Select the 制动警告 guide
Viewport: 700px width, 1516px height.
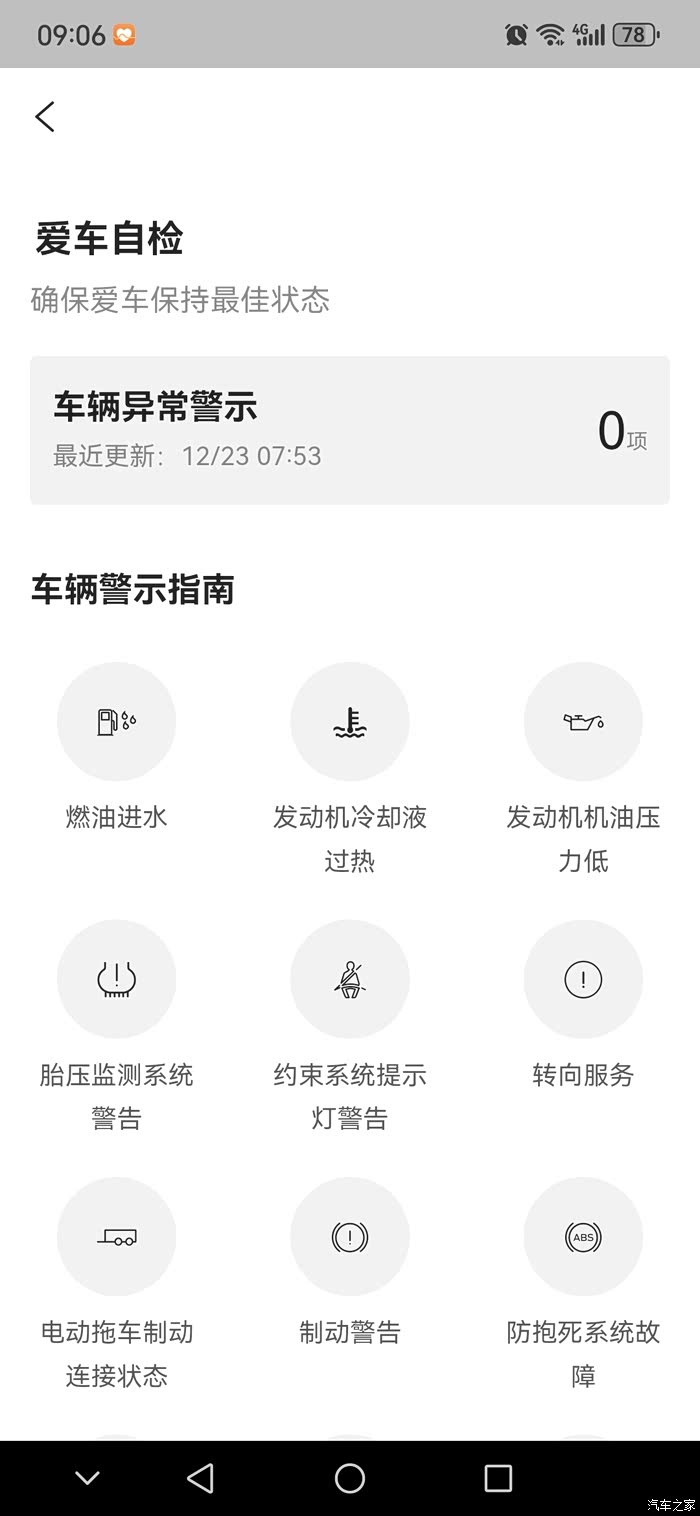tap(349, 1237)
